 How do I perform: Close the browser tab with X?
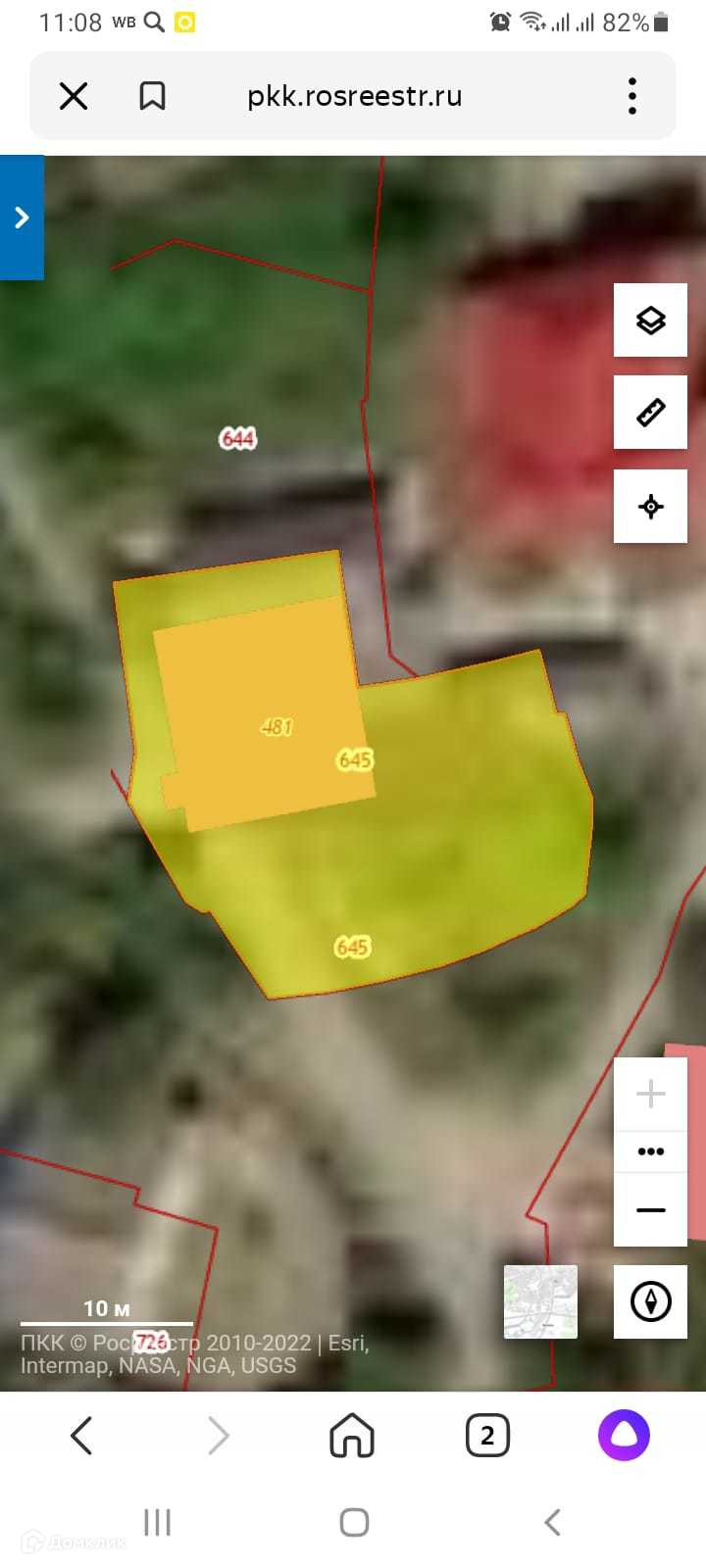[x=74, y=96]
